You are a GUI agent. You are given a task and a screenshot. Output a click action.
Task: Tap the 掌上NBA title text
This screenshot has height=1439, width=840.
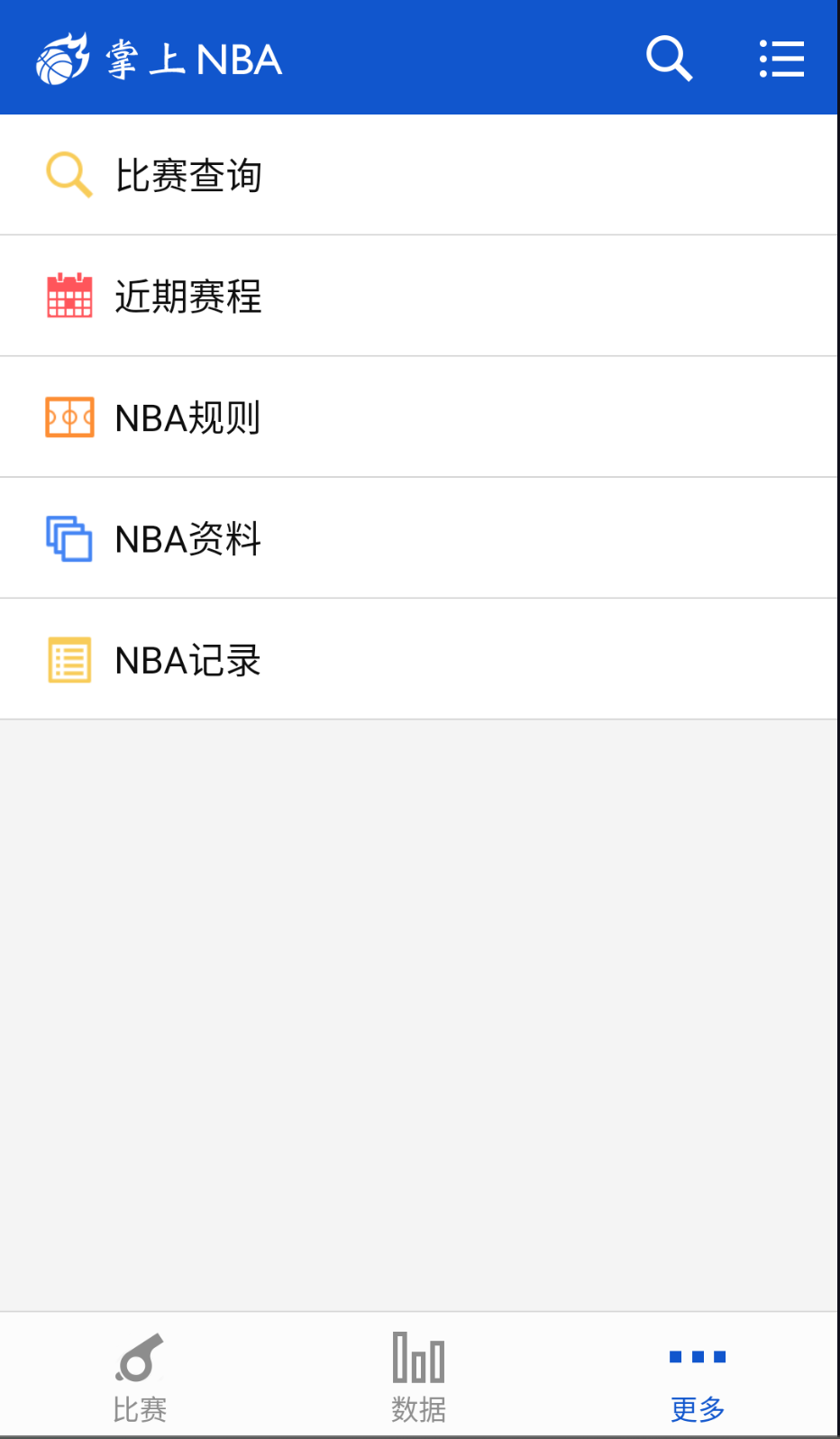click(194, 58)
